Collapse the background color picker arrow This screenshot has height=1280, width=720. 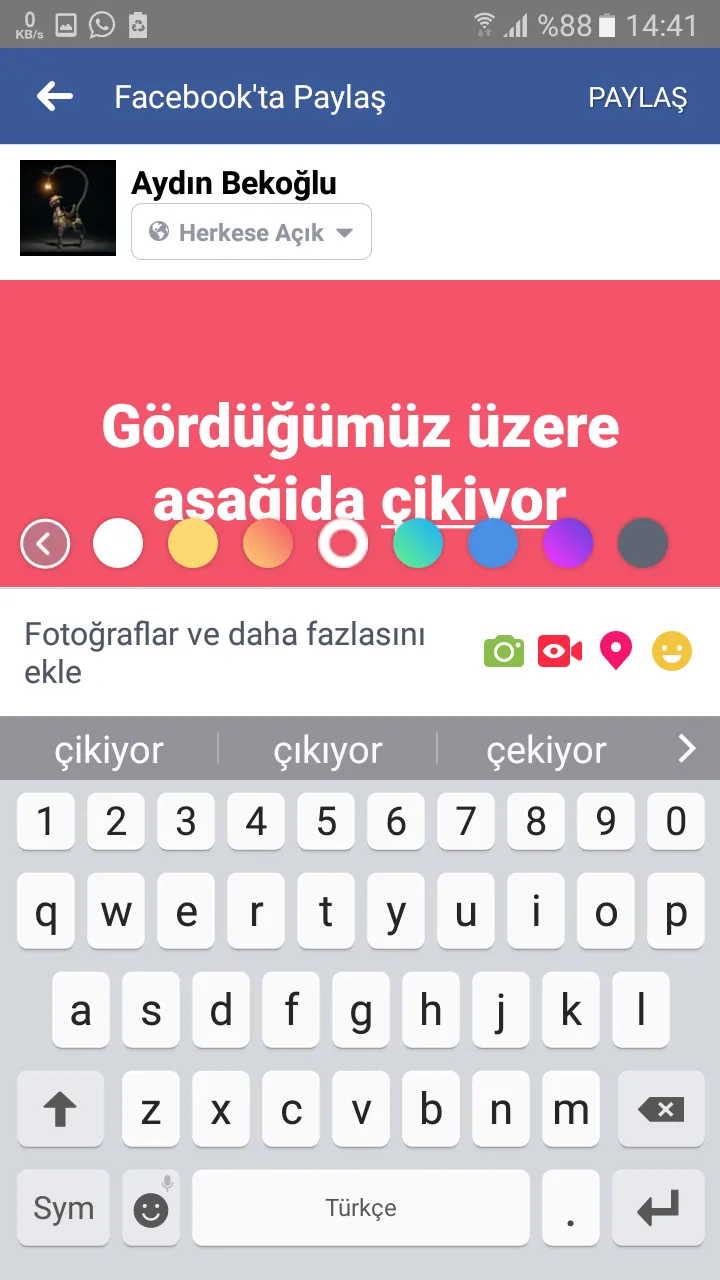click(x=45, y=545)
